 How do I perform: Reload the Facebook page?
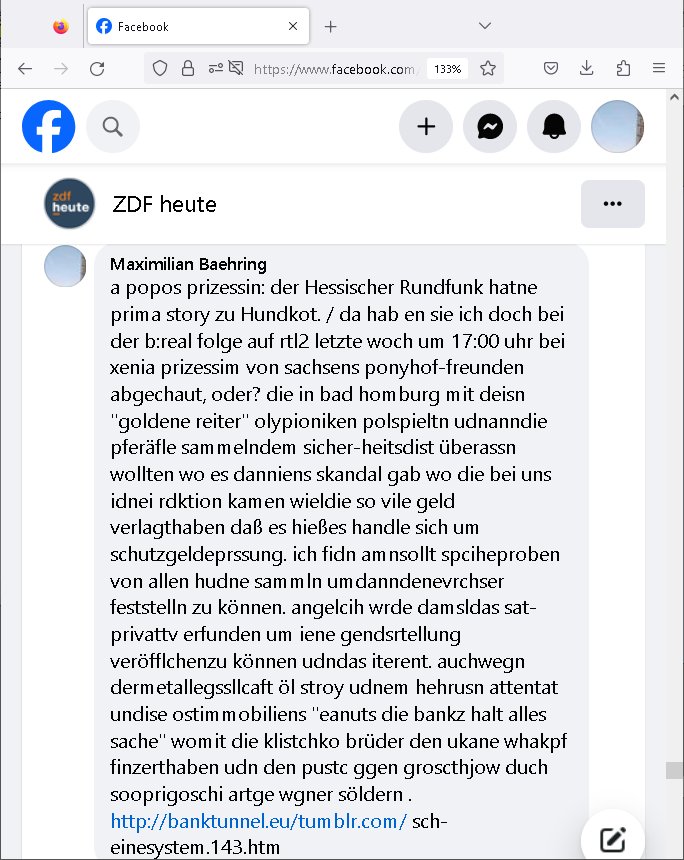coord(97,69)
